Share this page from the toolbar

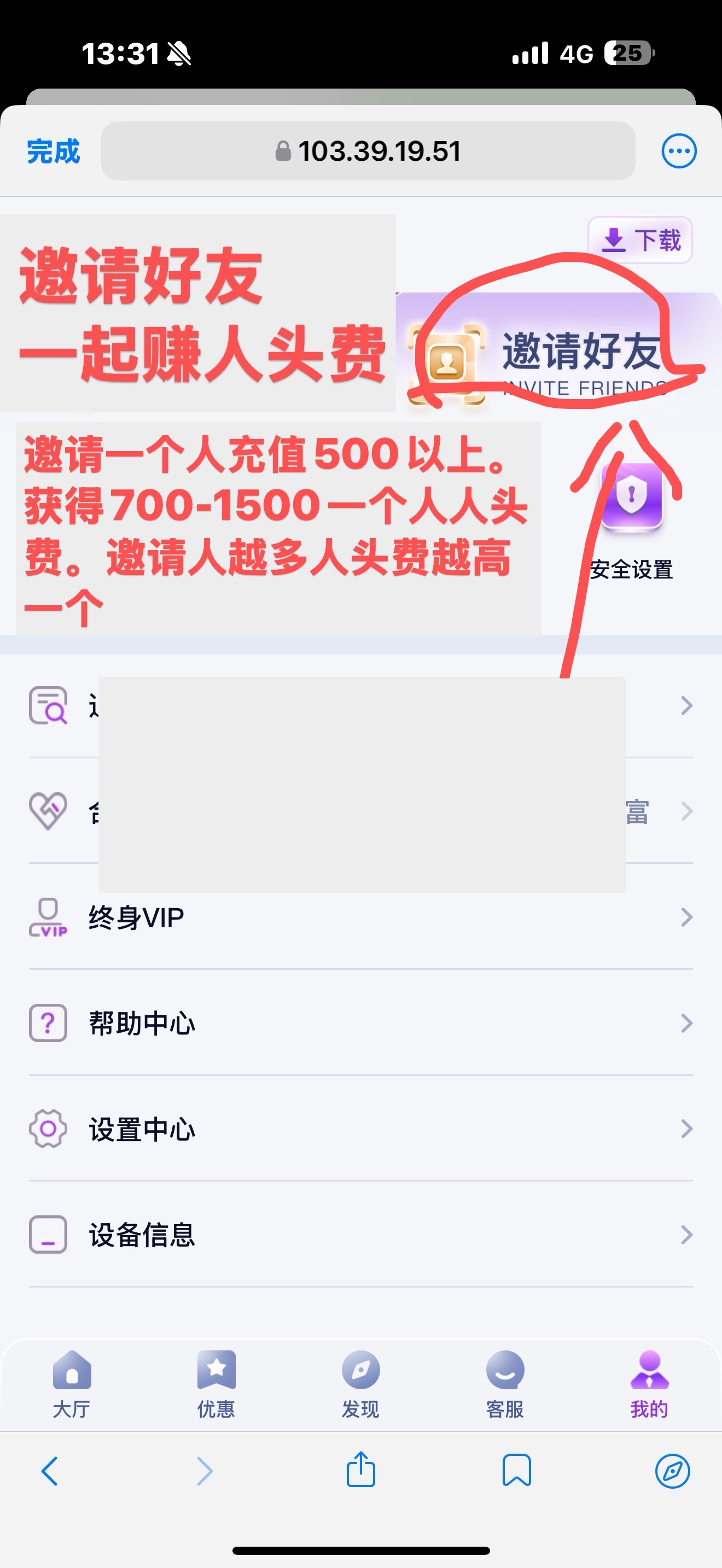[360, 1470]
